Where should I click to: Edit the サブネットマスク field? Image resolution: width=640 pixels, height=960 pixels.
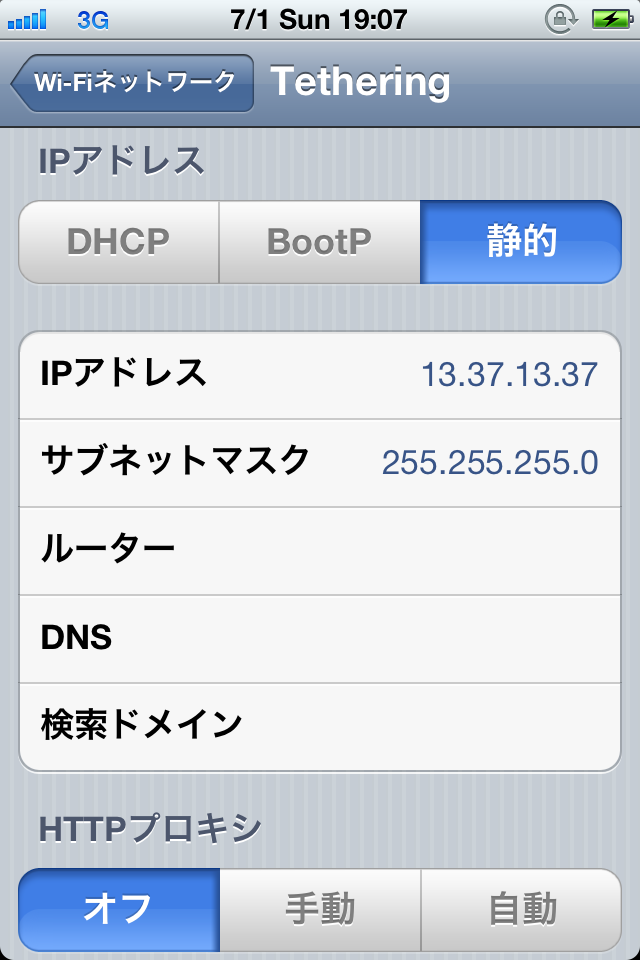click(x=320, y=462)
